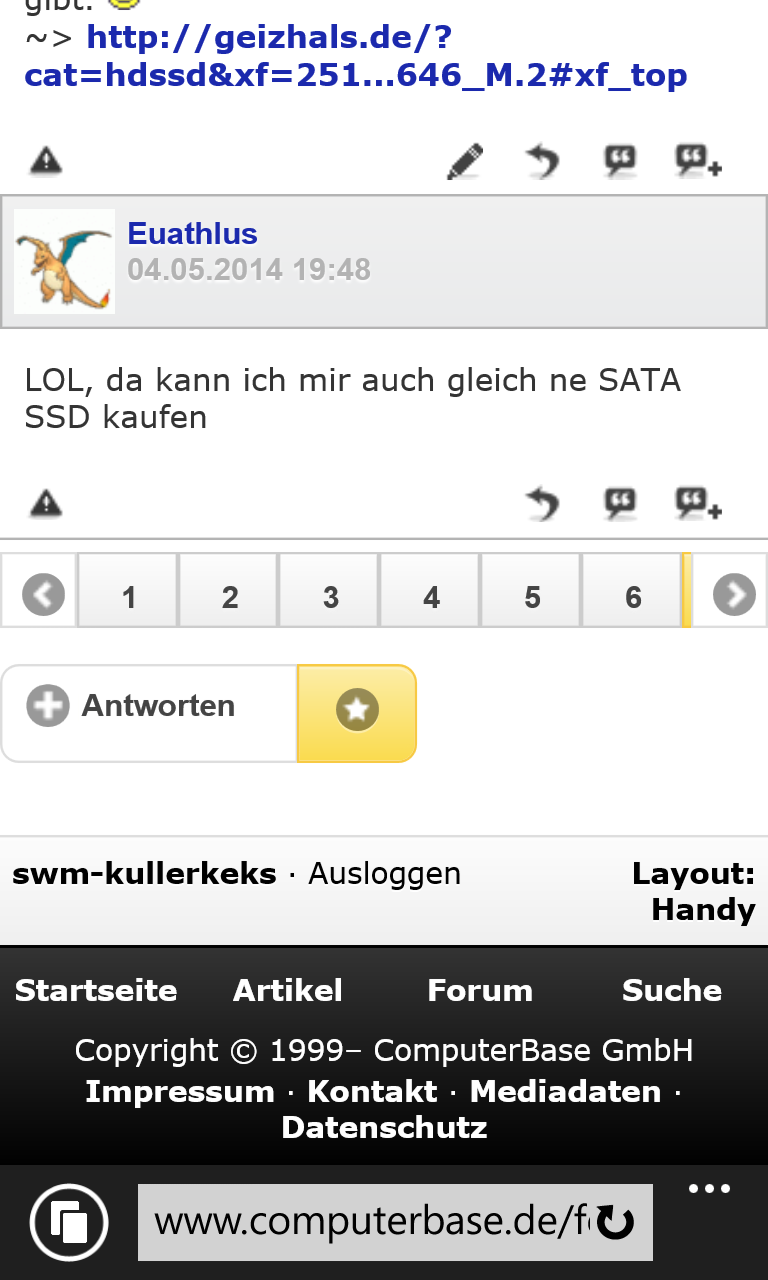Report Euathlus's post via warning icon
This screenshot has width=768, height=1280.
coord(45,503)
